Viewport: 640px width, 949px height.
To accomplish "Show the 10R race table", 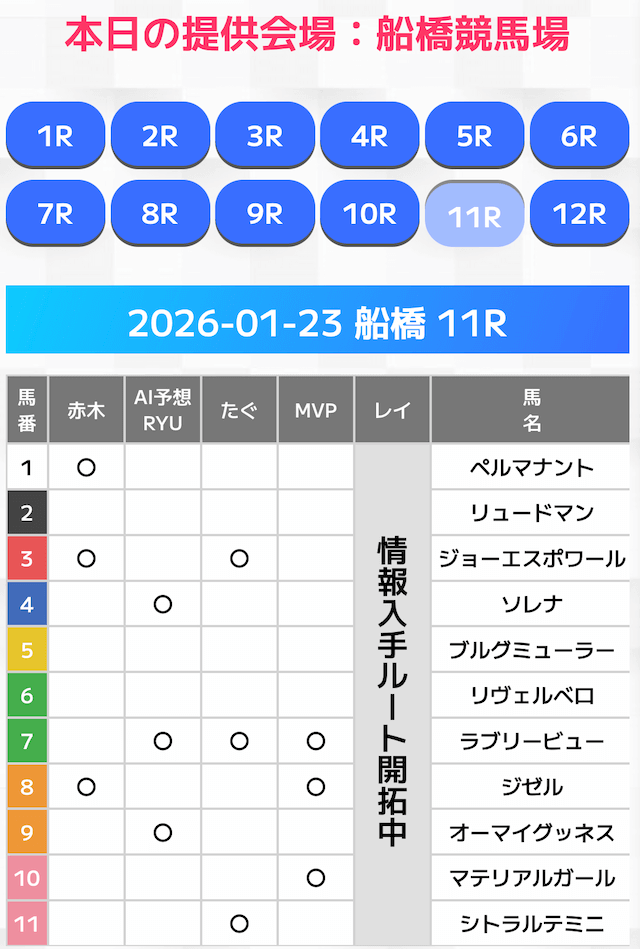I will 370,213.
